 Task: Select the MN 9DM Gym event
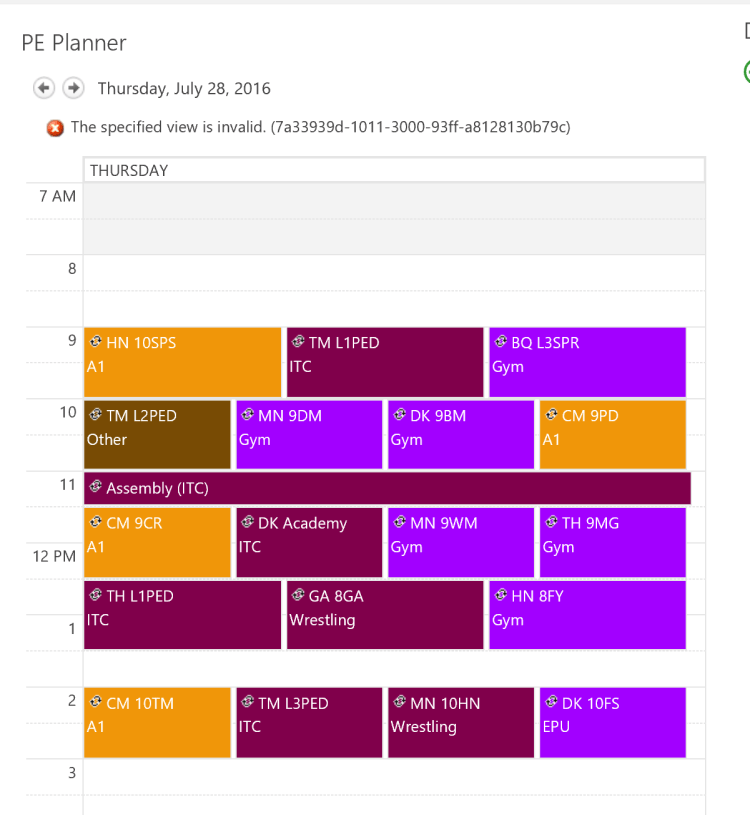(x=309, y=434)
